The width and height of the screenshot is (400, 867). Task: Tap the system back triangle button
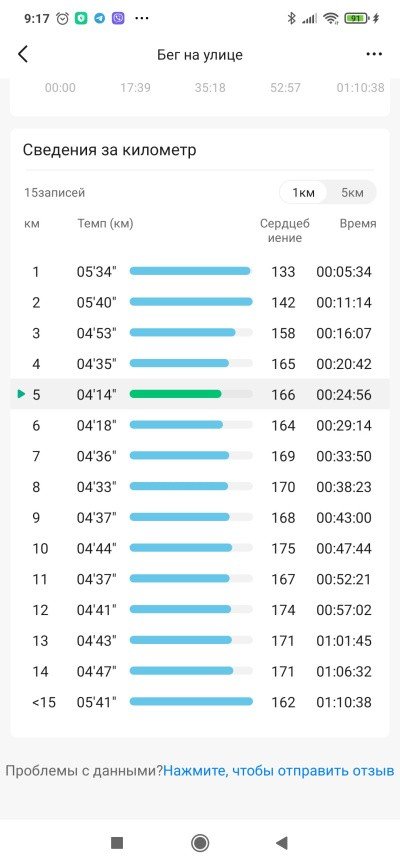[x=282, y=843]
